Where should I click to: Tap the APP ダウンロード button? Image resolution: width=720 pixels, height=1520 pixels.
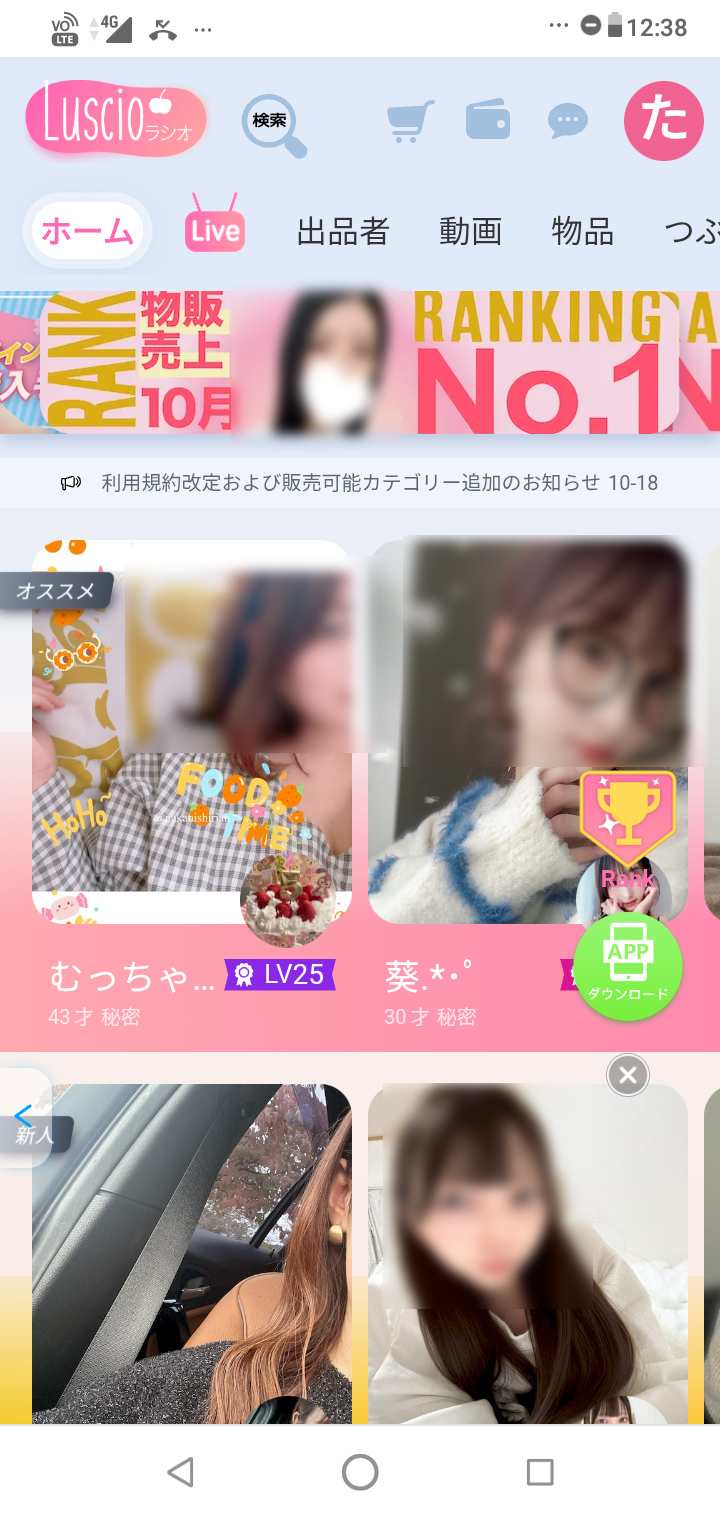tap(628, 967)
